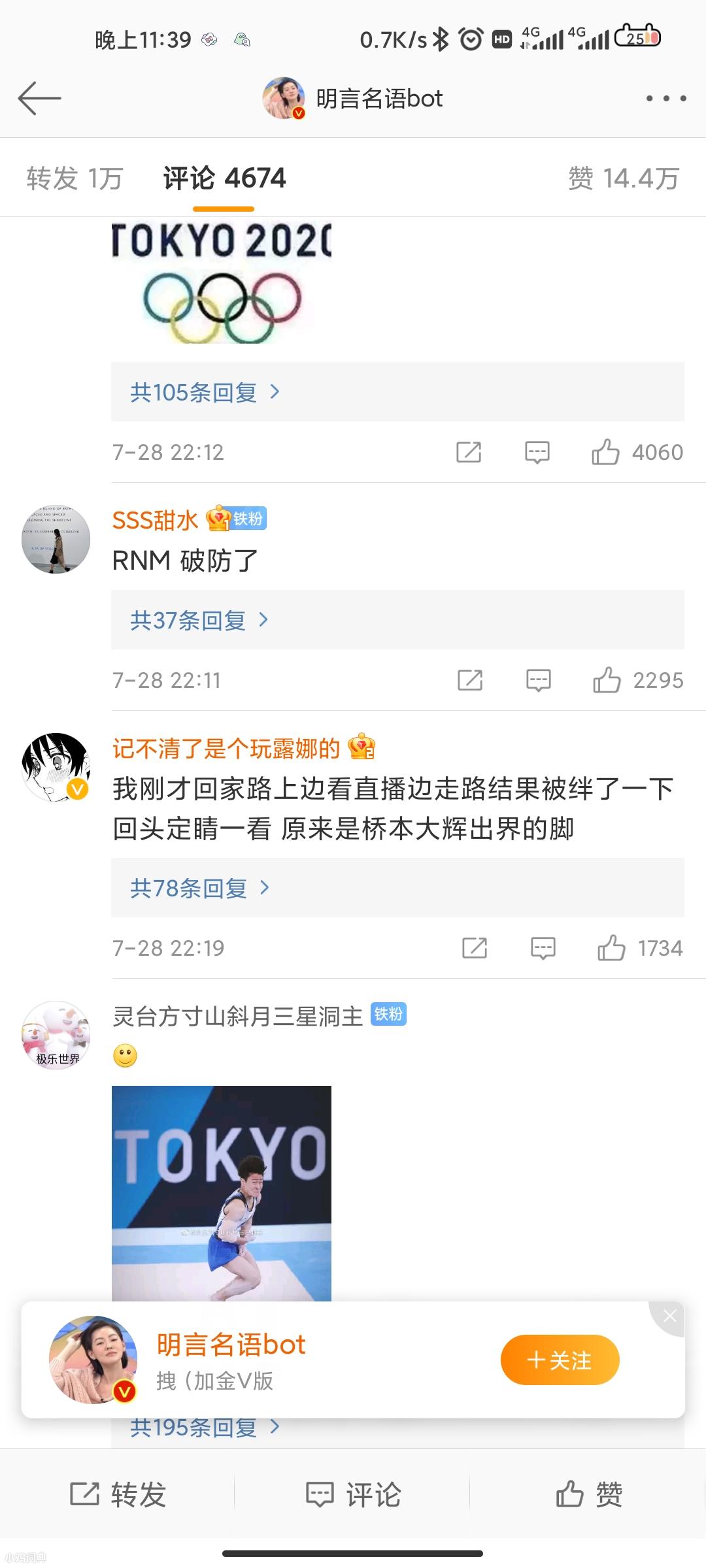Like SSS甜水's comment
706x1568 pixels.
(607, 680)
